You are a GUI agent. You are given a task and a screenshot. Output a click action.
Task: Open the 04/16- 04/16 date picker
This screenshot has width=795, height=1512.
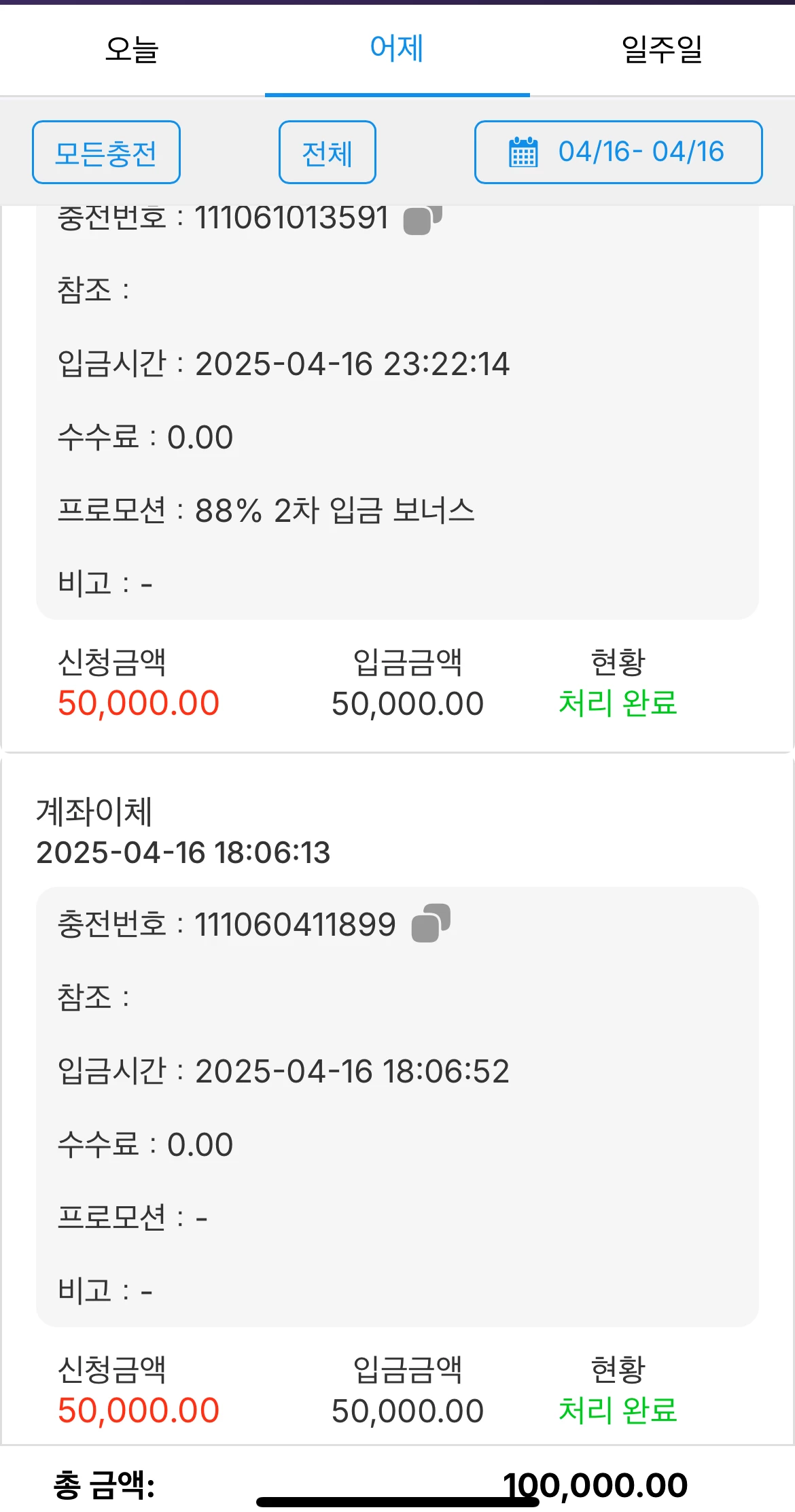618,152
